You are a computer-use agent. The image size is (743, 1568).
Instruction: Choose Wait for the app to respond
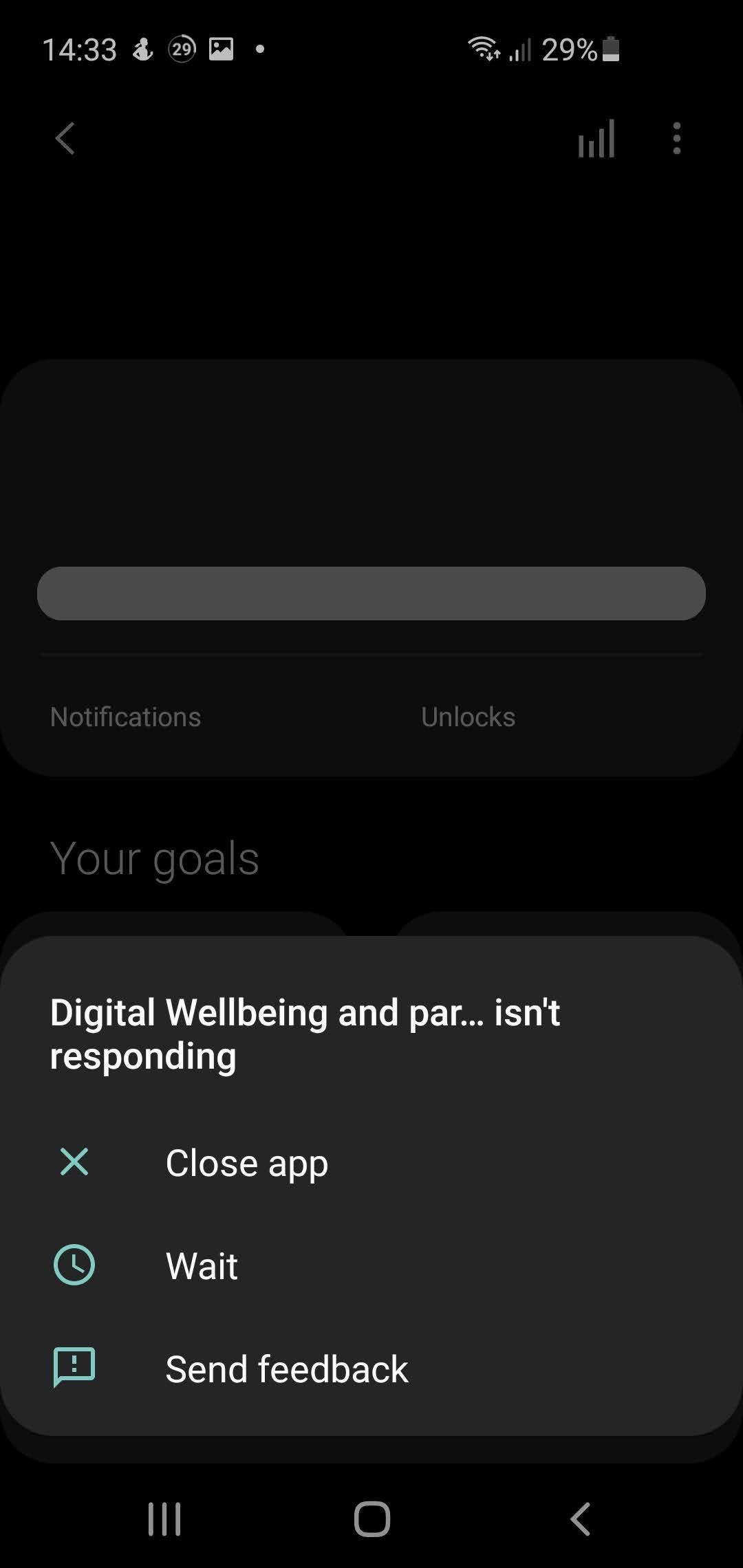point(202,1266)
